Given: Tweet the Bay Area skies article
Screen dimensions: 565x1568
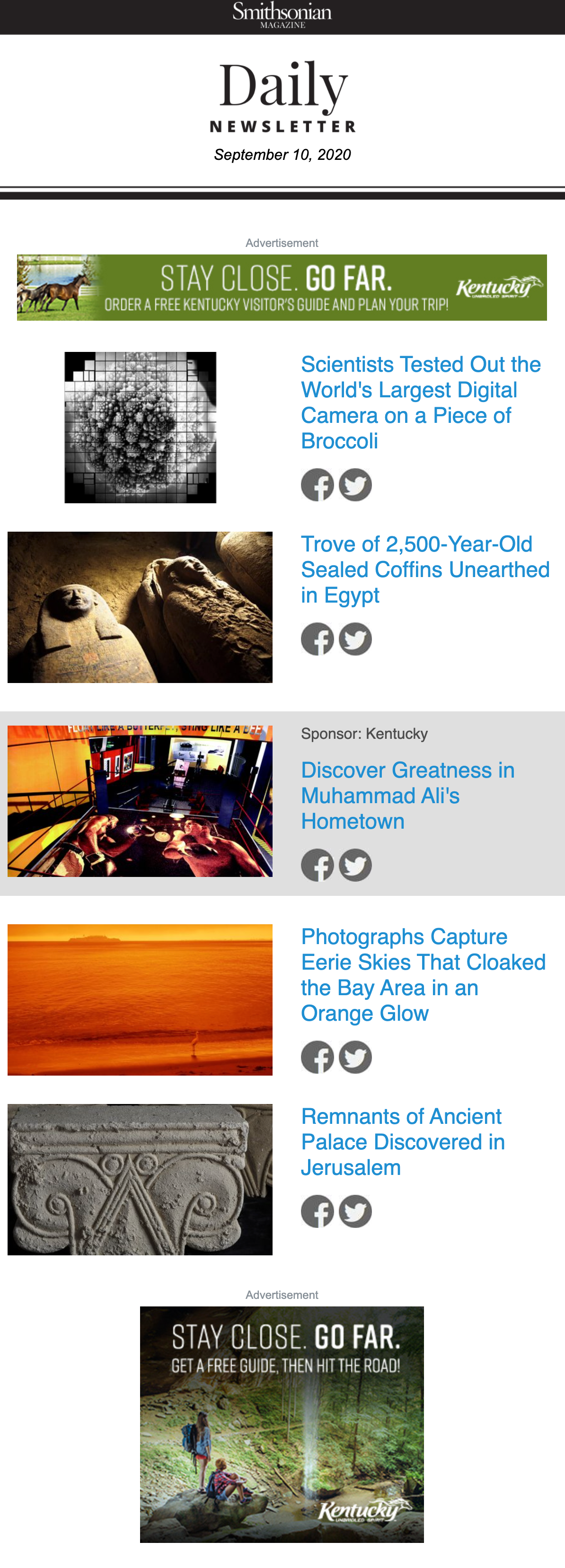Looking at the screenshot, I should [355, 1057].
